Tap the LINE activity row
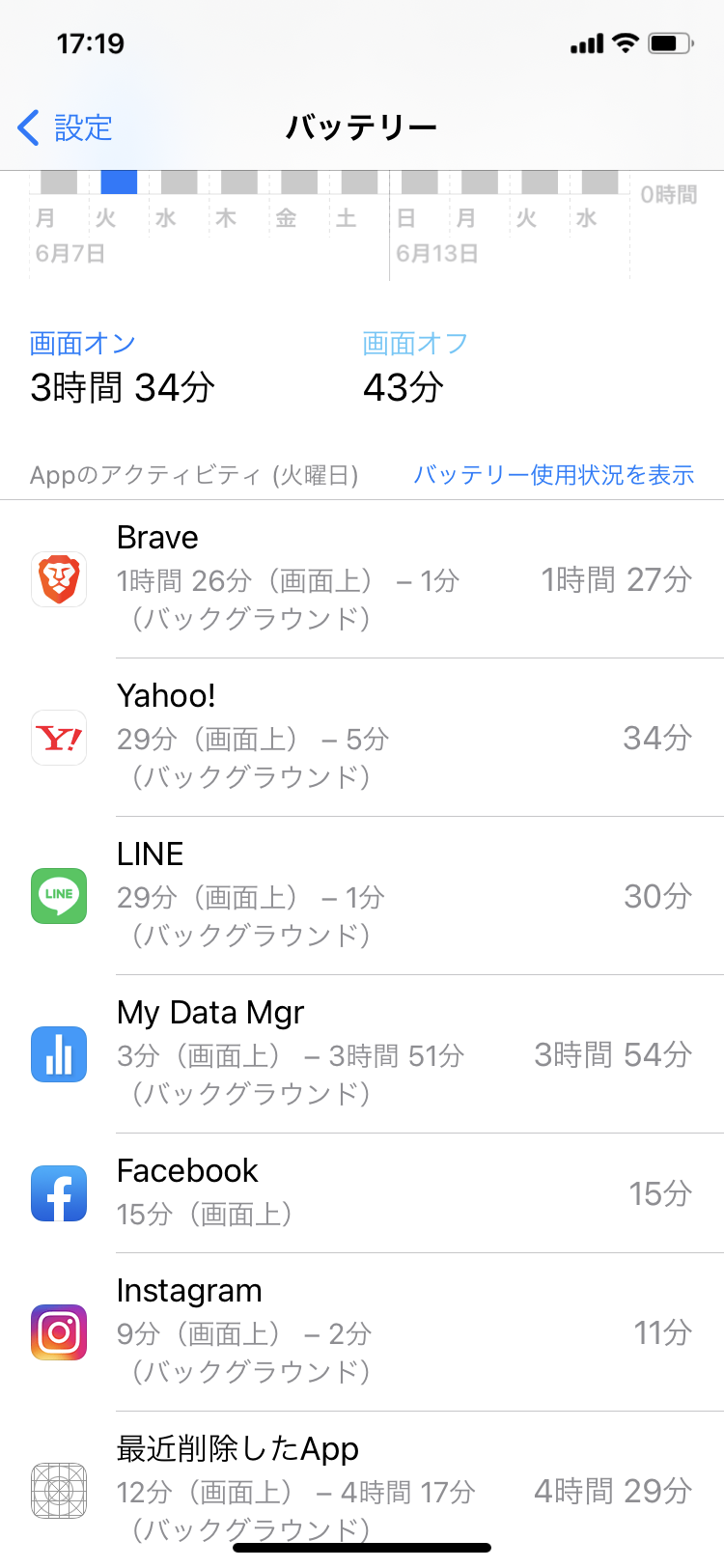Image resolution: width=724 pixels, height=1568 pixels. pyautogui.click(x=362, y=896)
